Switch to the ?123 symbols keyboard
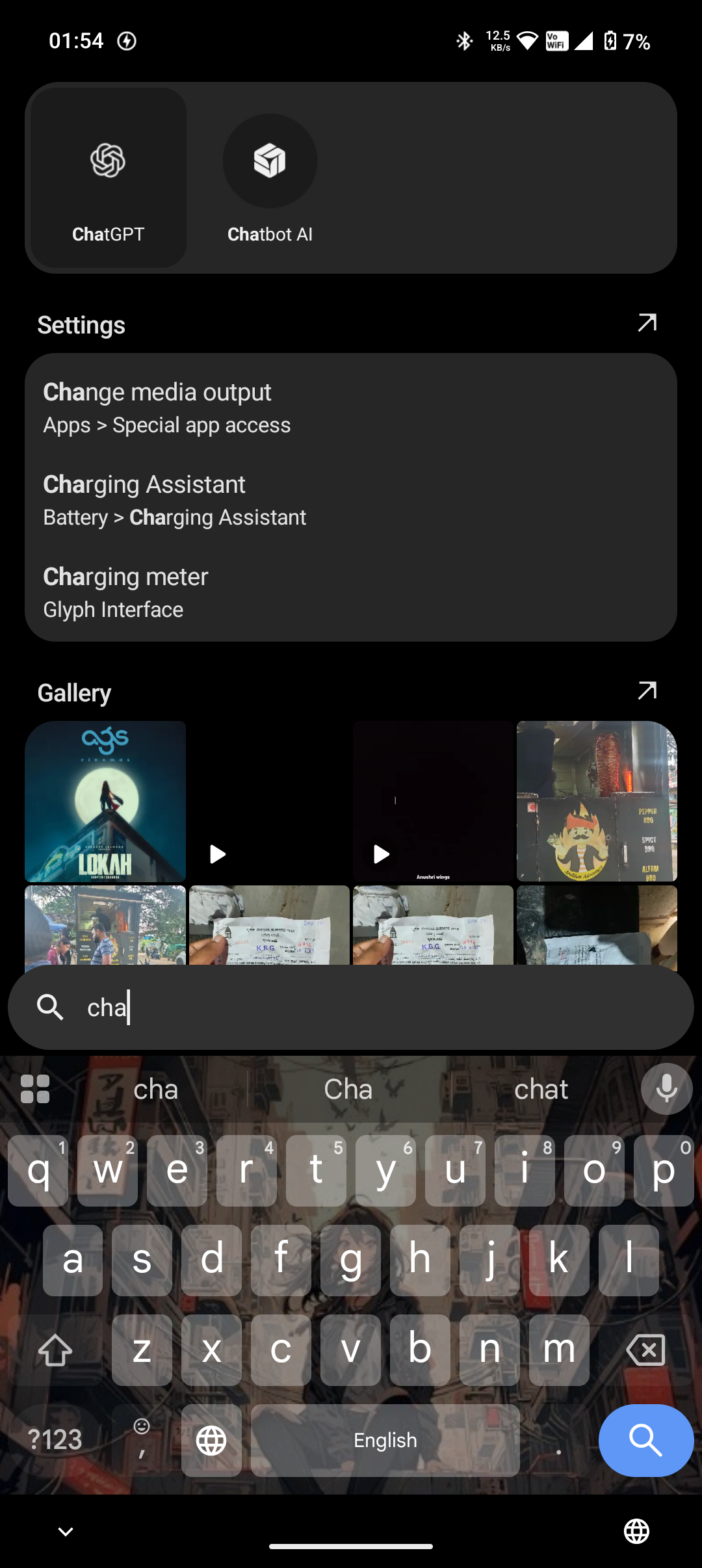Screen dimensions: 702x1568 tap(55, 1440)
